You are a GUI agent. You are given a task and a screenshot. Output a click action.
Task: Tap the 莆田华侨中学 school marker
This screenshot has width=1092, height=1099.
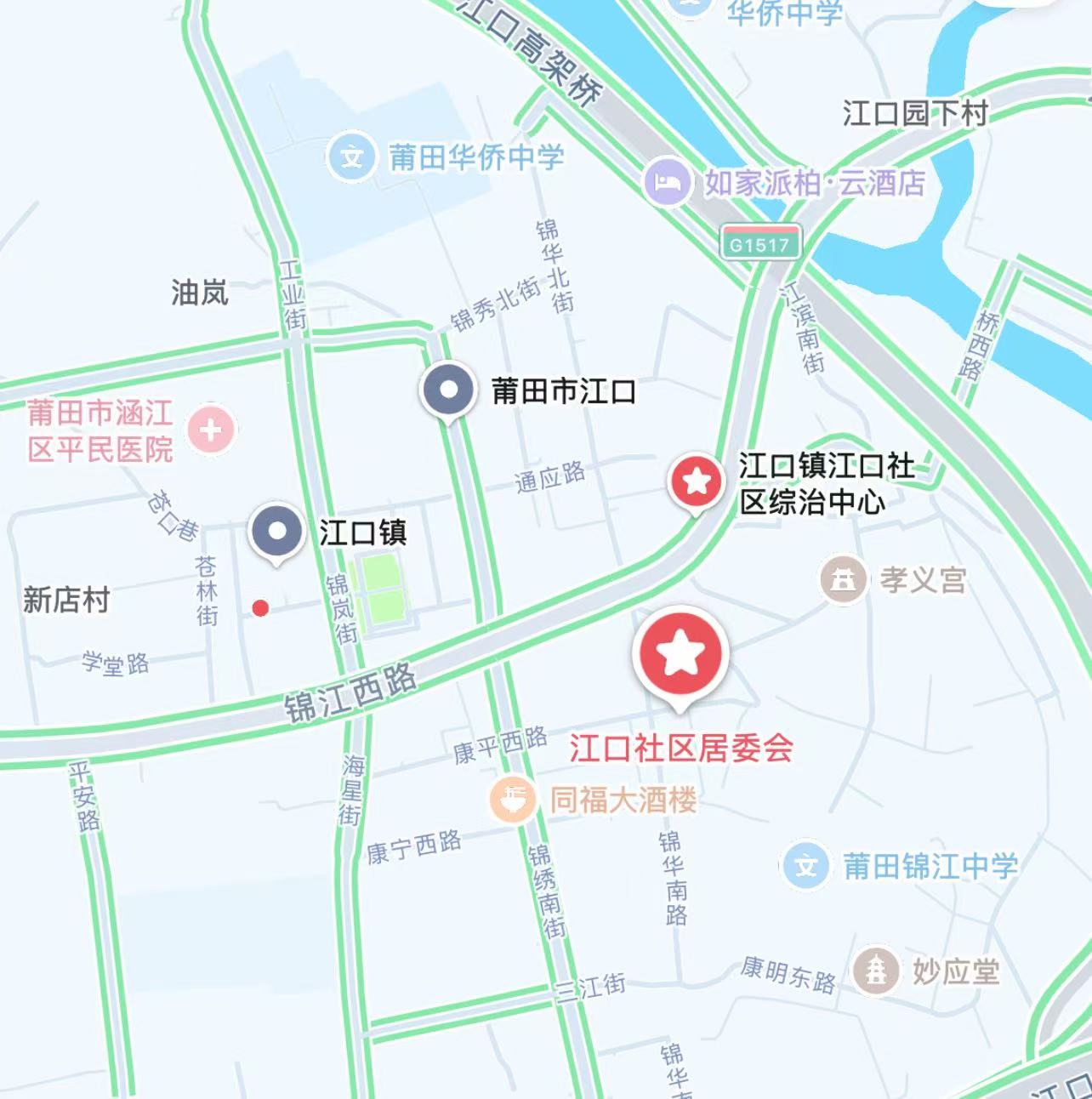point(351,157)
